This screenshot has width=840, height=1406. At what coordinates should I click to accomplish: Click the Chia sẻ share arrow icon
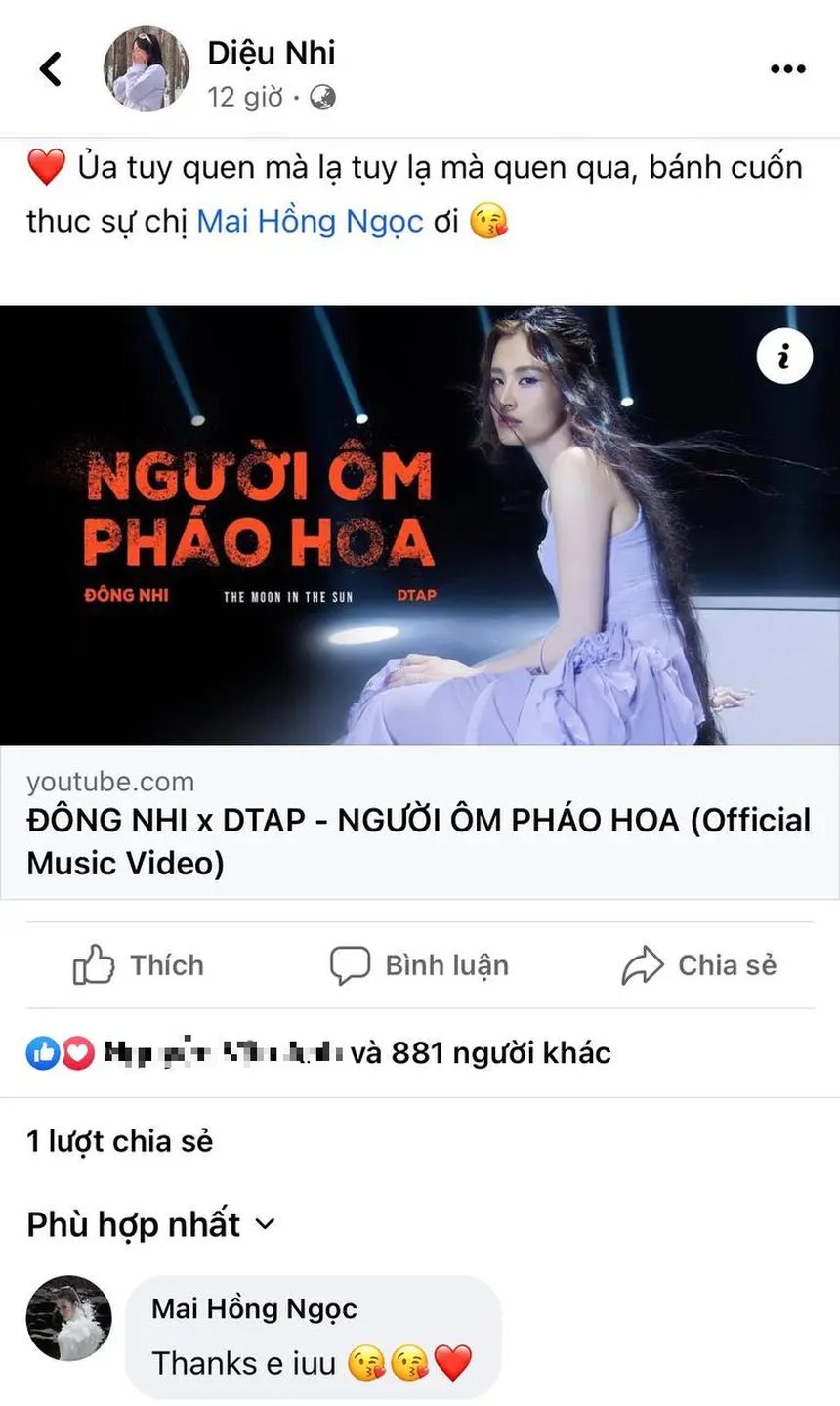click(x=644, y=964)
